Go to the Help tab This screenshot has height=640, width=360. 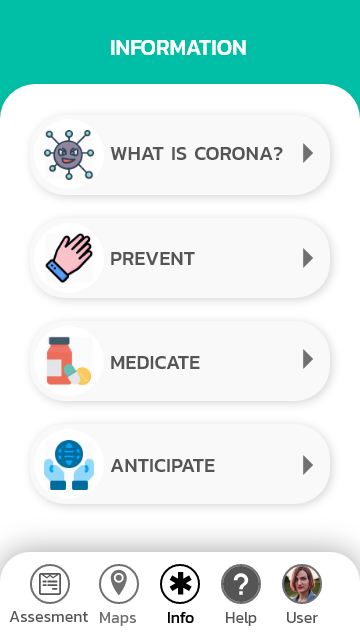(241, 594)
